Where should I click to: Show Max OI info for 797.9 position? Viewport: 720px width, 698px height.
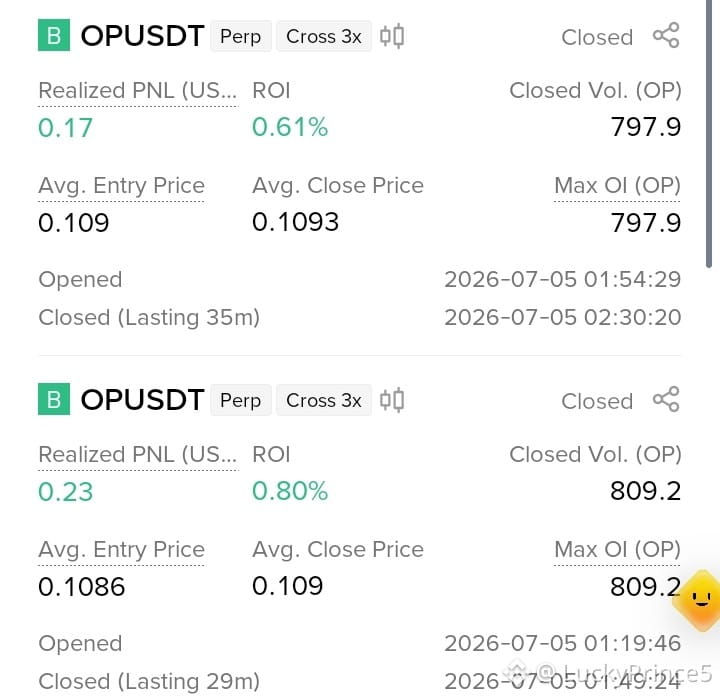(x=617, y=186)
